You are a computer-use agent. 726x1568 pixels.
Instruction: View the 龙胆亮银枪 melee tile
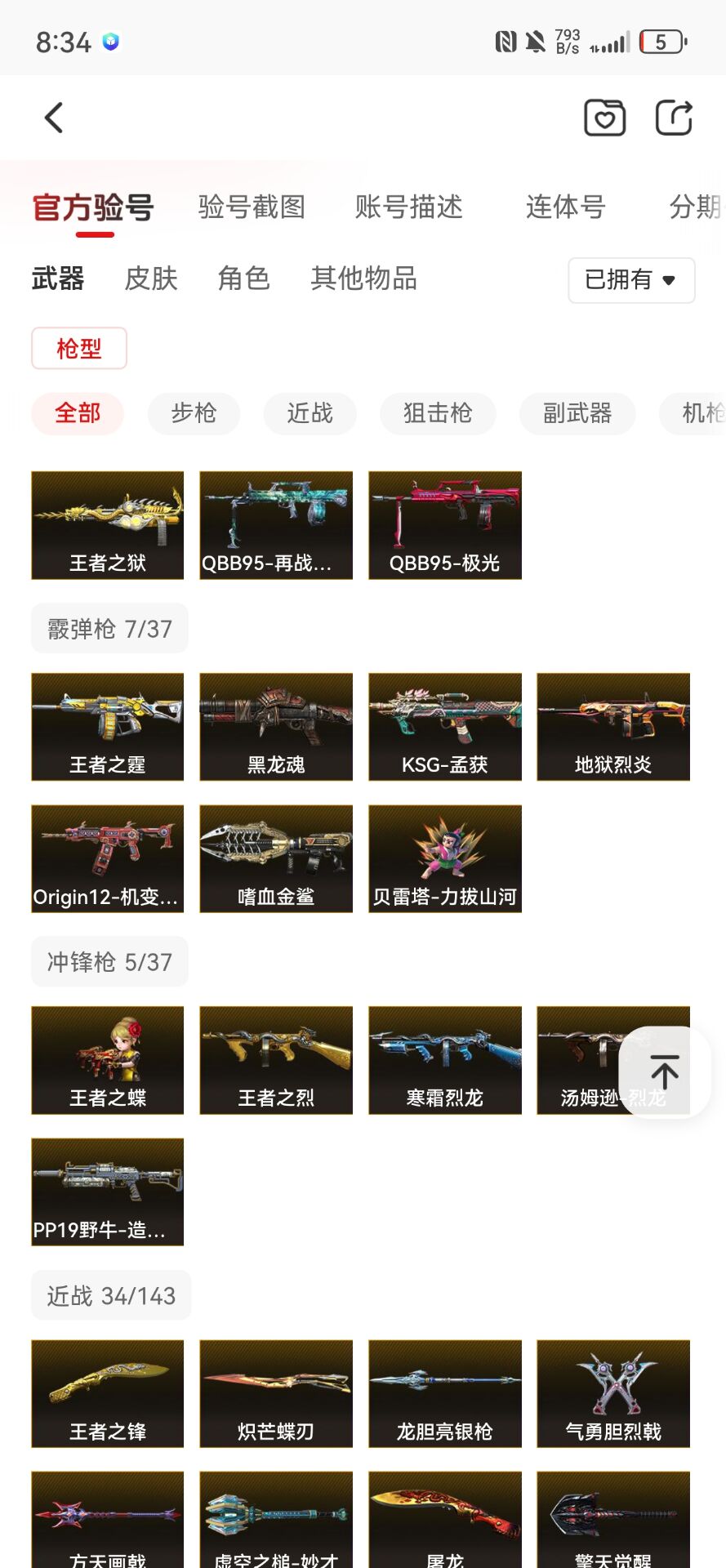pos(445,1393)
